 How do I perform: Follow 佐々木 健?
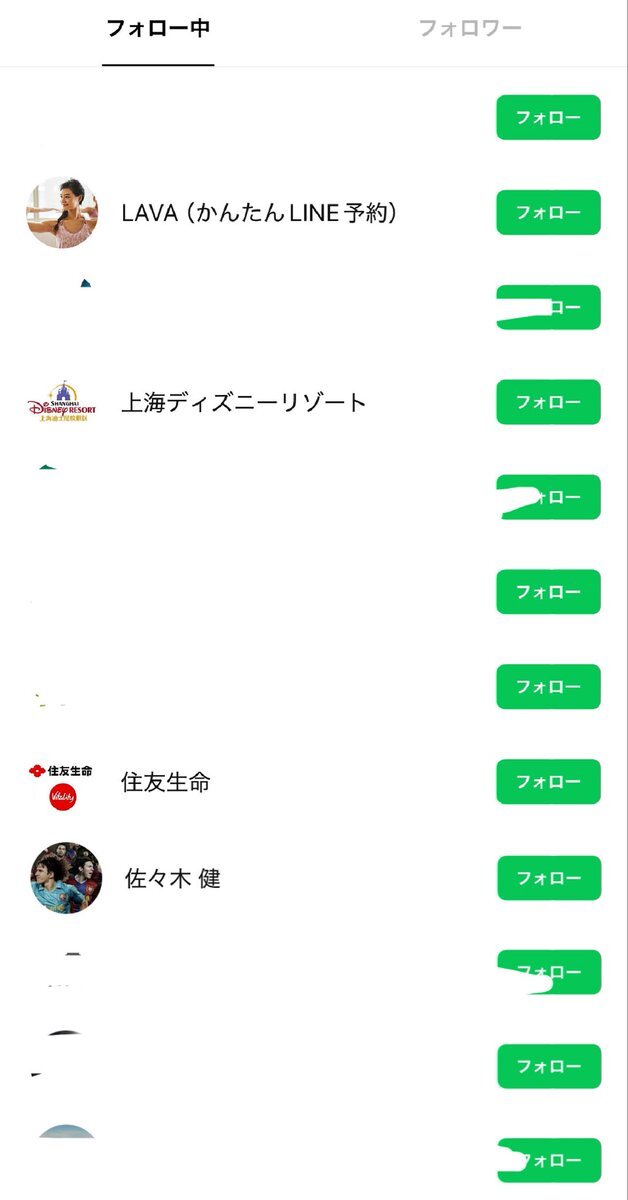coord(549,878)
